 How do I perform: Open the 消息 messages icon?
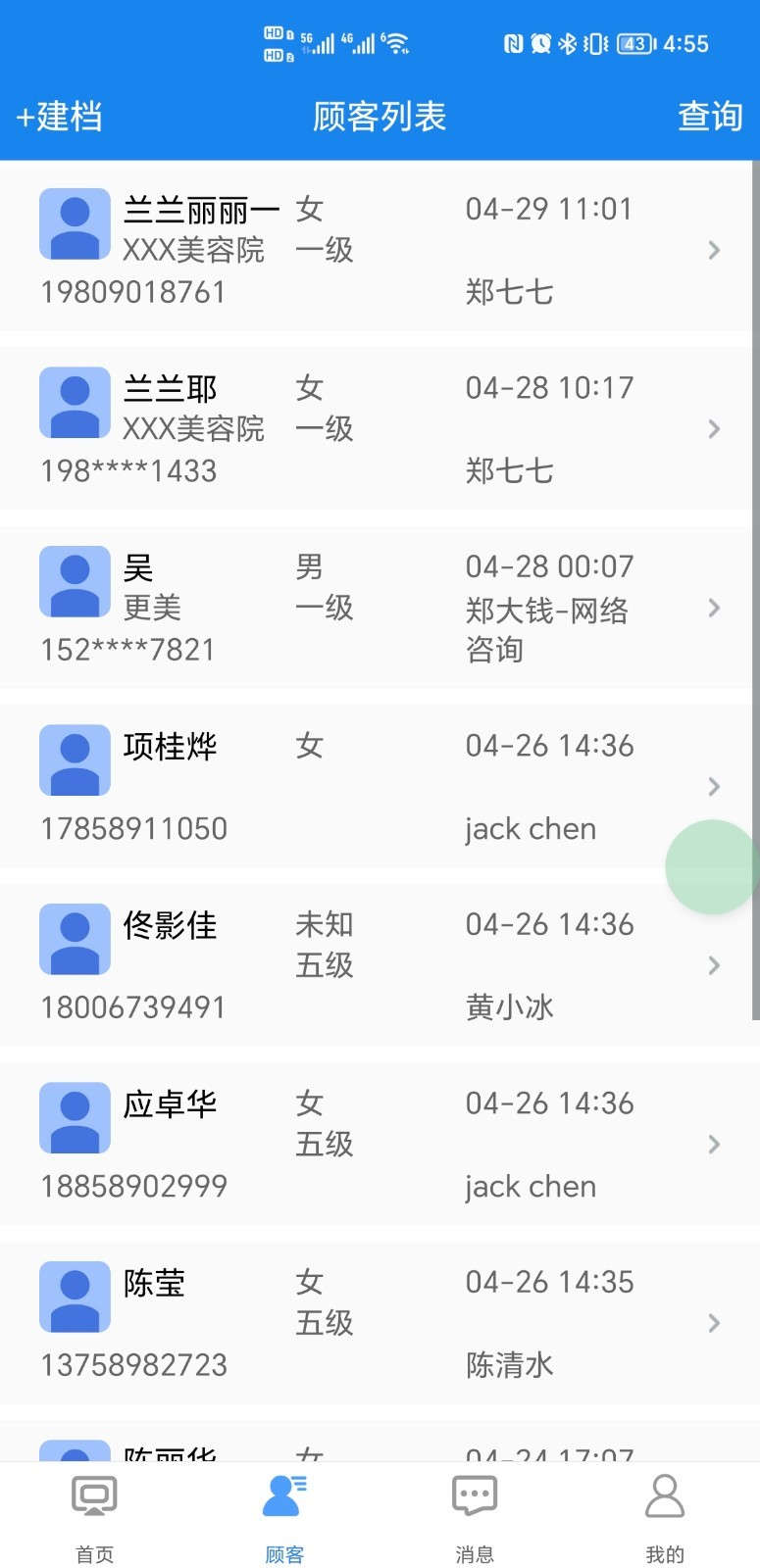pyautogui.click(x=475, y=1496)
